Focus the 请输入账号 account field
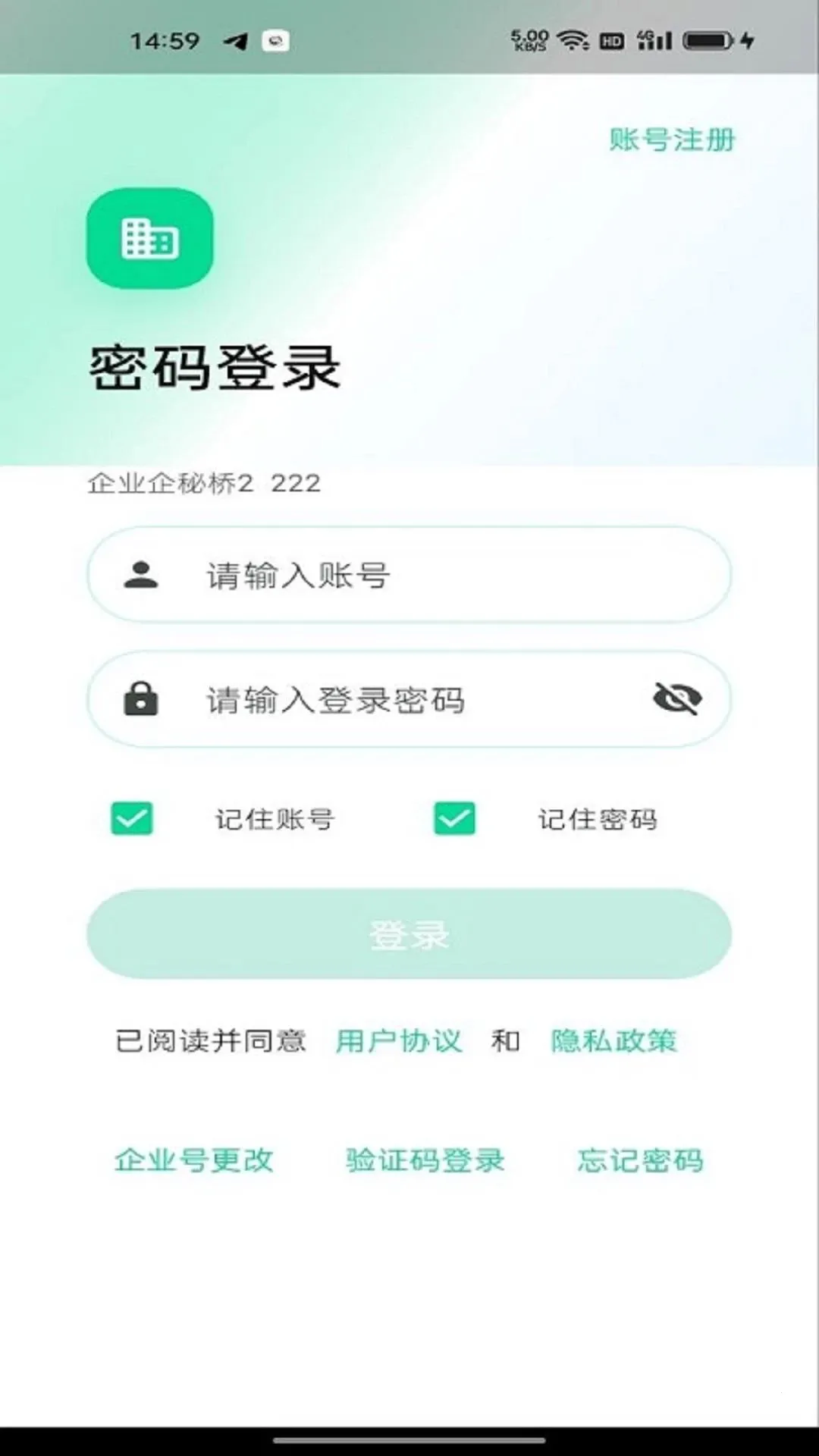This screenshot has width=819, height=1456. point(409,575)
